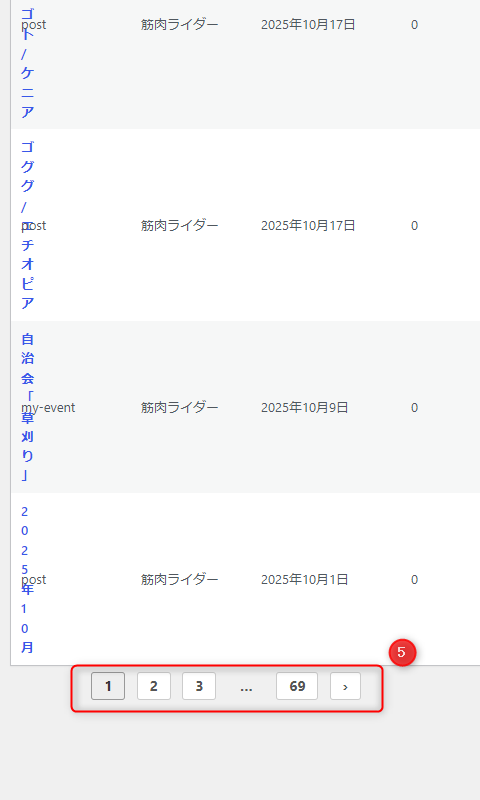Open the ゴト/ケニア post link

pyautogui.click(x=28, y=61)
